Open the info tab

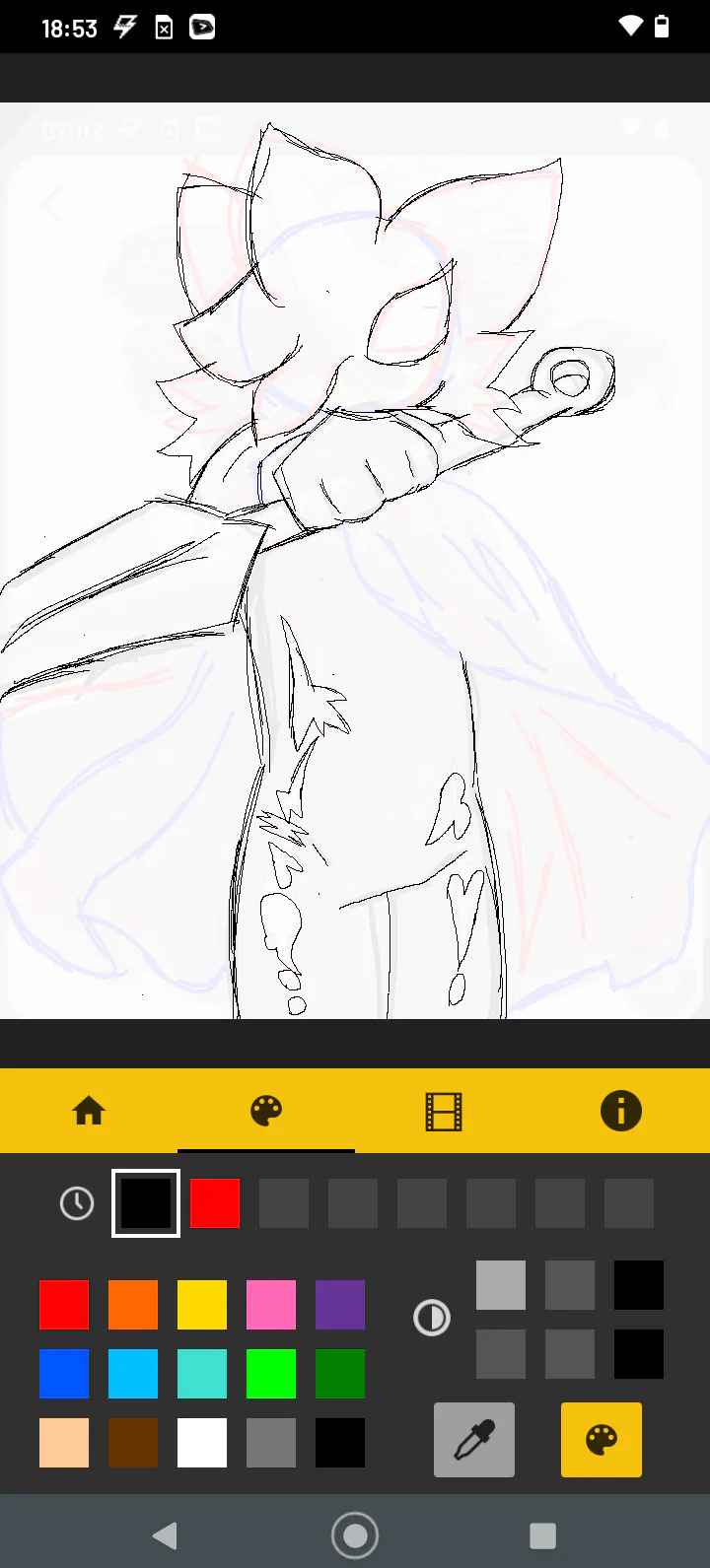[621, 1111]
